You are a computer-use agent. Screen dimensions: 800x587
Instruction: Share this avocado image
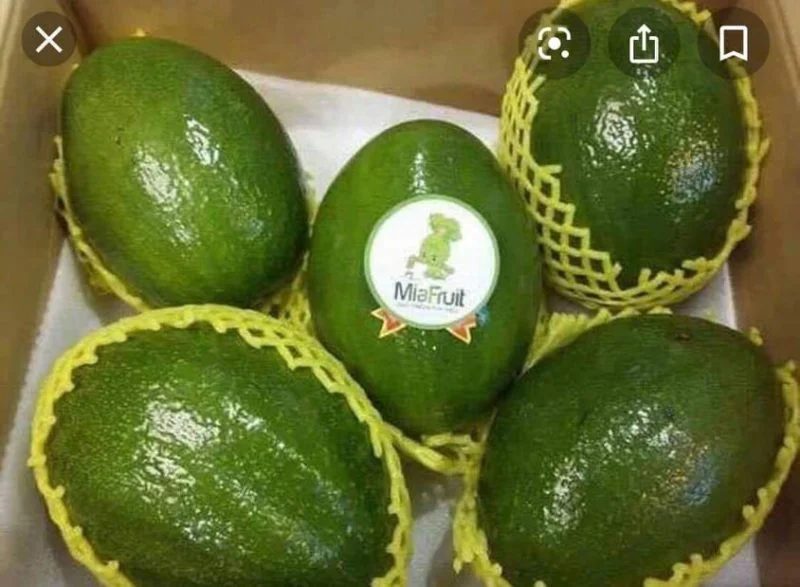644,43
